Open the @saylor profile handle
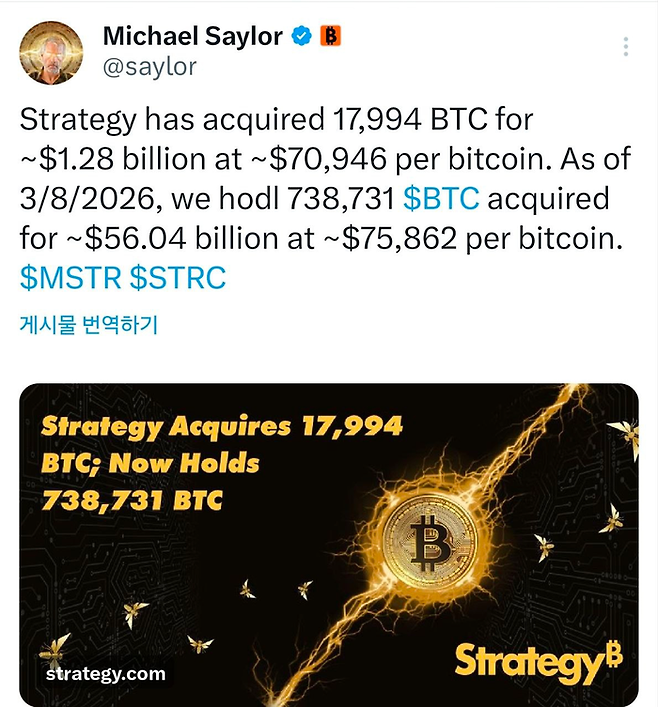658x707 pixels. click(x=150, y=67)
